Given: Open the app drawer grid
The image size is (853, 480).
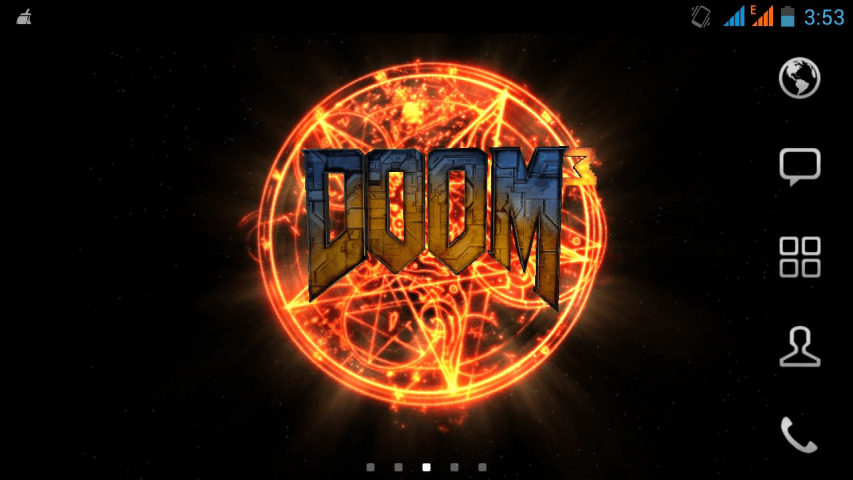Looking at the screenshot, I should (x=799, y=257).
